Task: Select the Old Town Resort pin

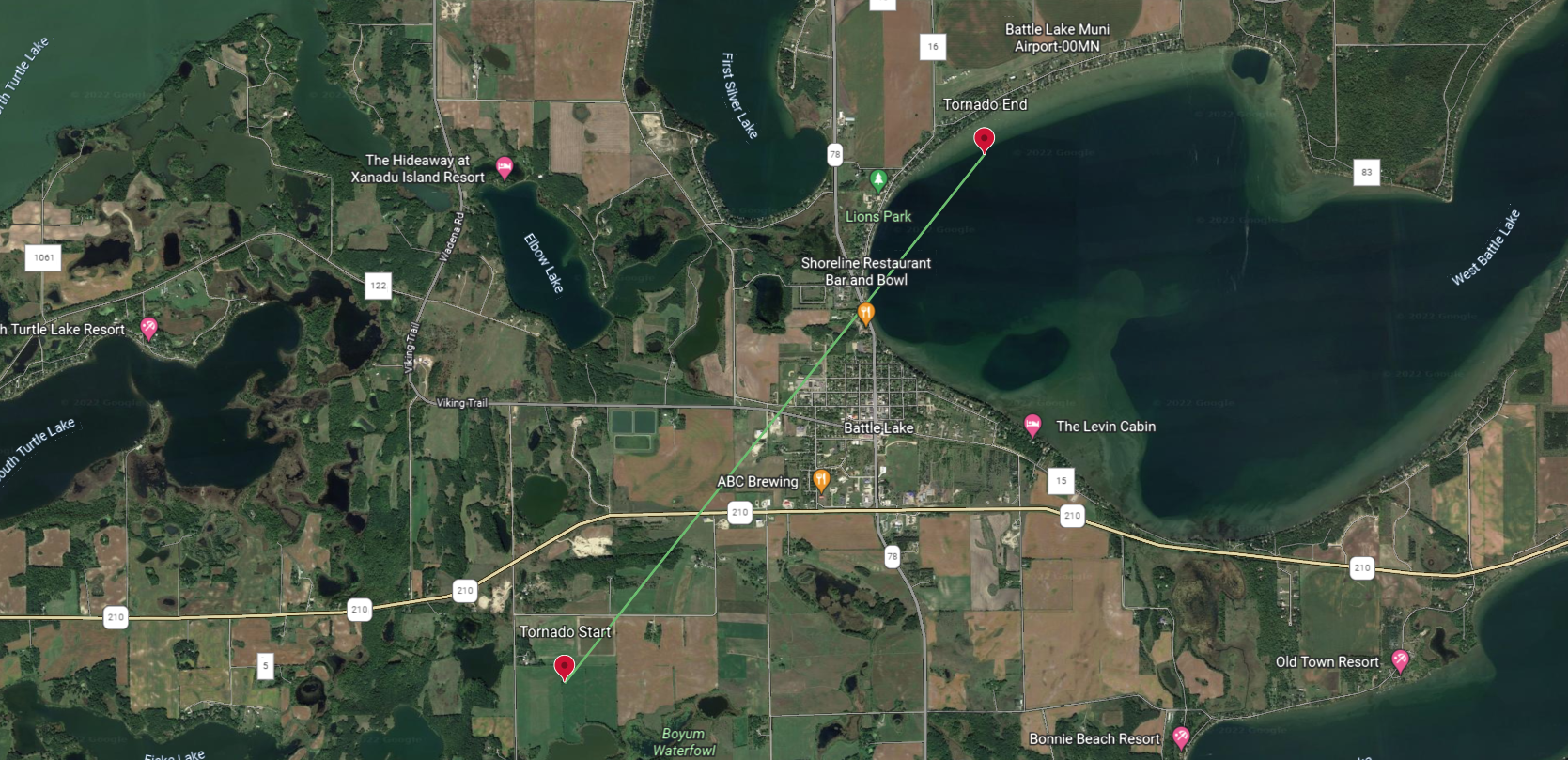Action: click(1400, 660)
